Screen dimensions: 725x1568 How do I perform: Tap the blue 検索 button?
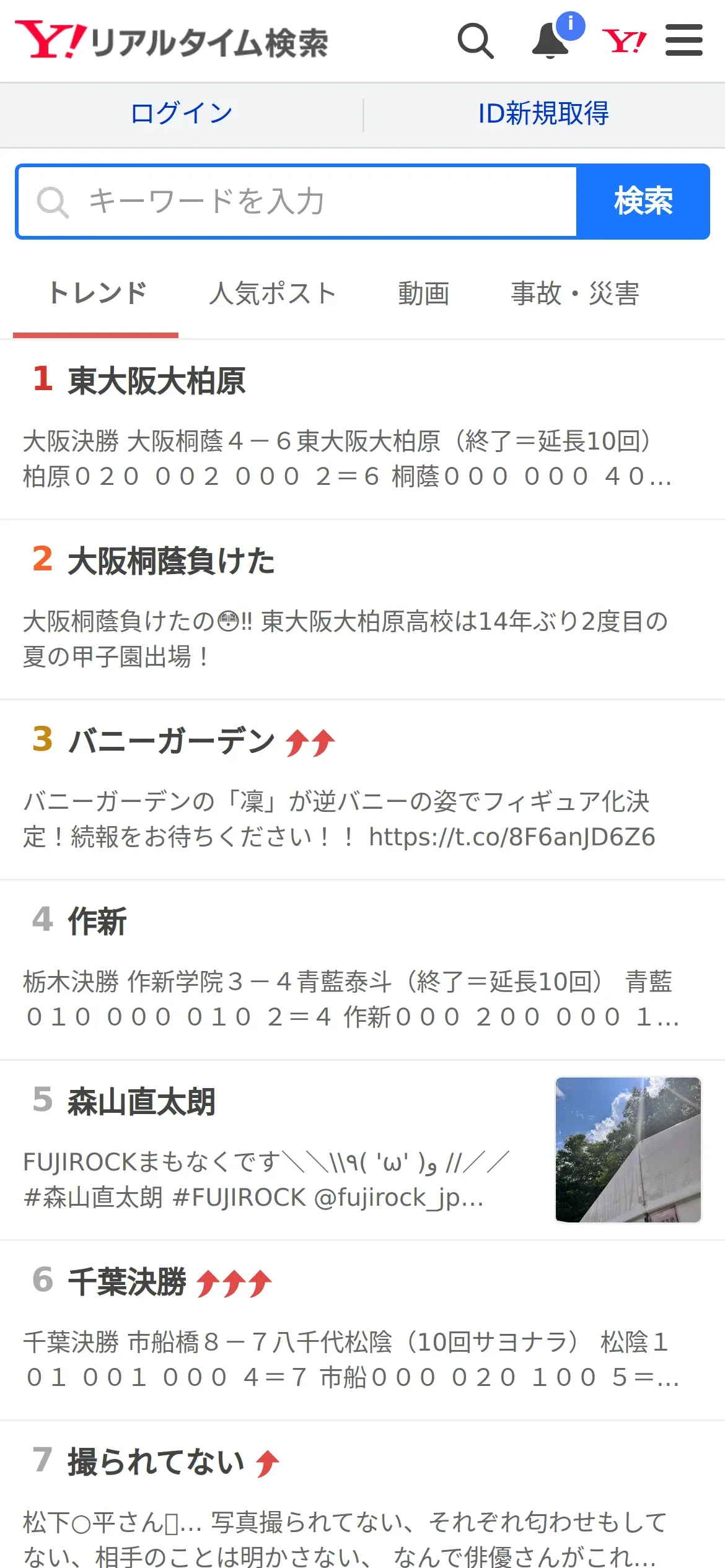click(643, 202)
